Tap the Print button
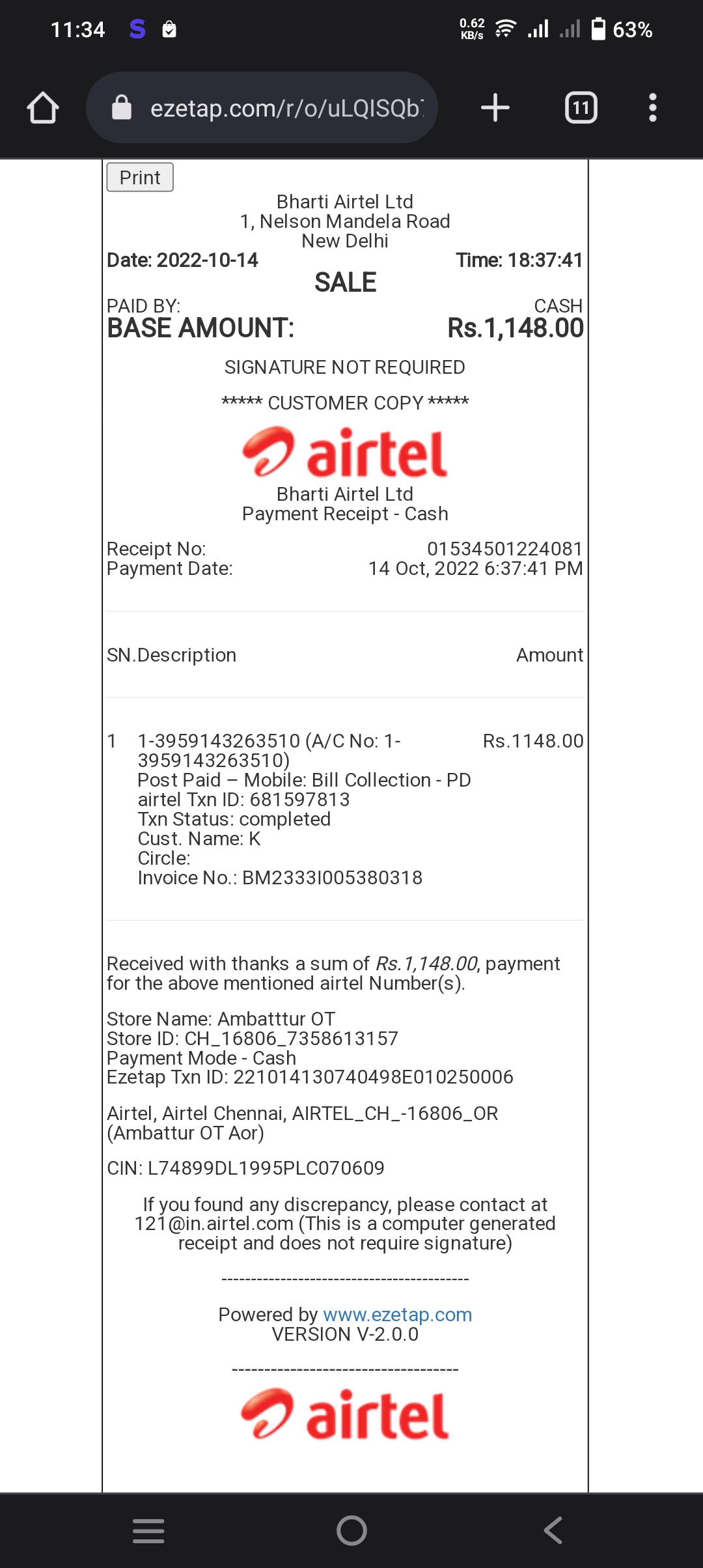This screenshot has width=703, height=1568. (140, 177)
